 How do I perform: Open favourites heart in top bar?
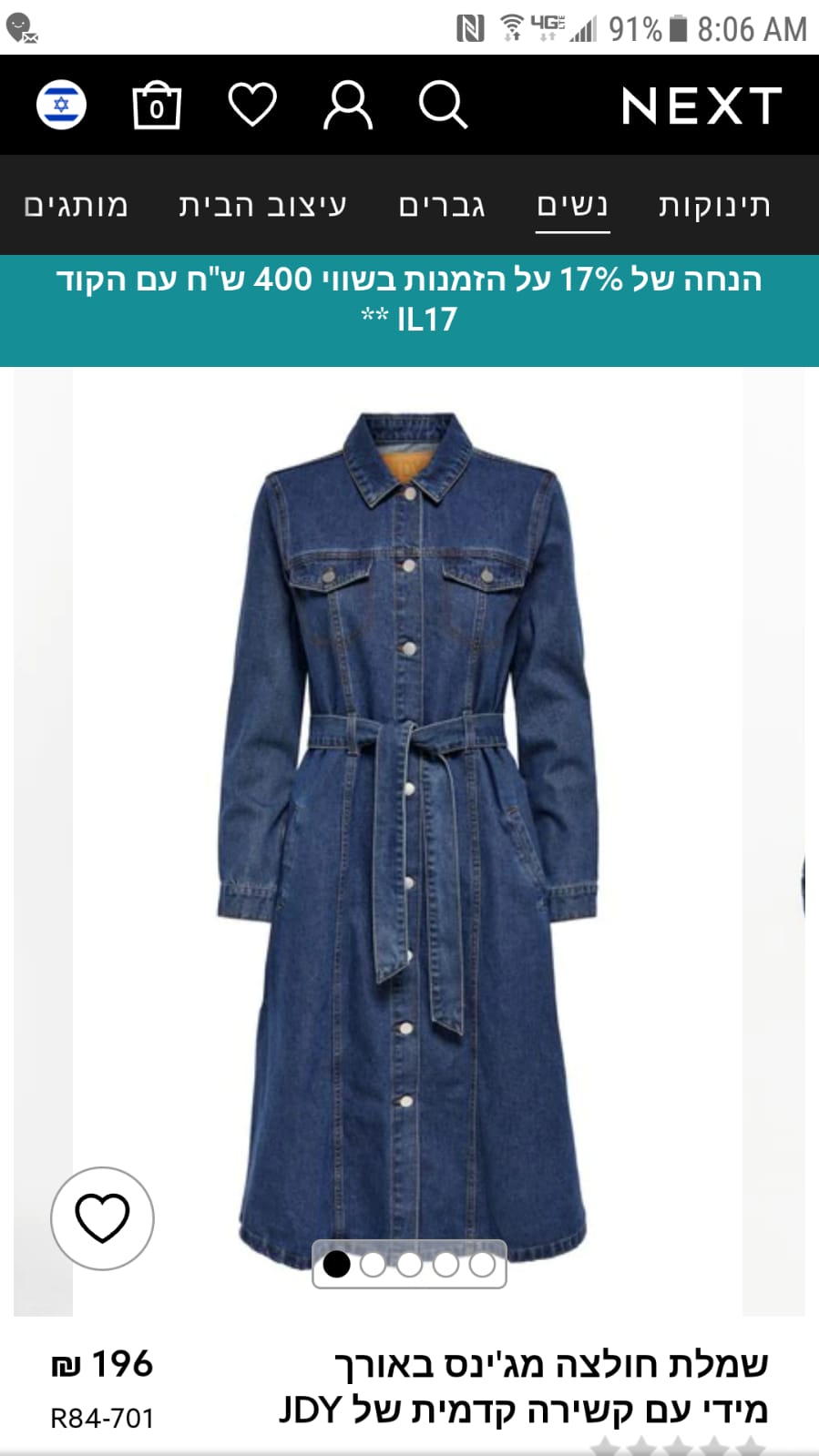pos(252,104)
